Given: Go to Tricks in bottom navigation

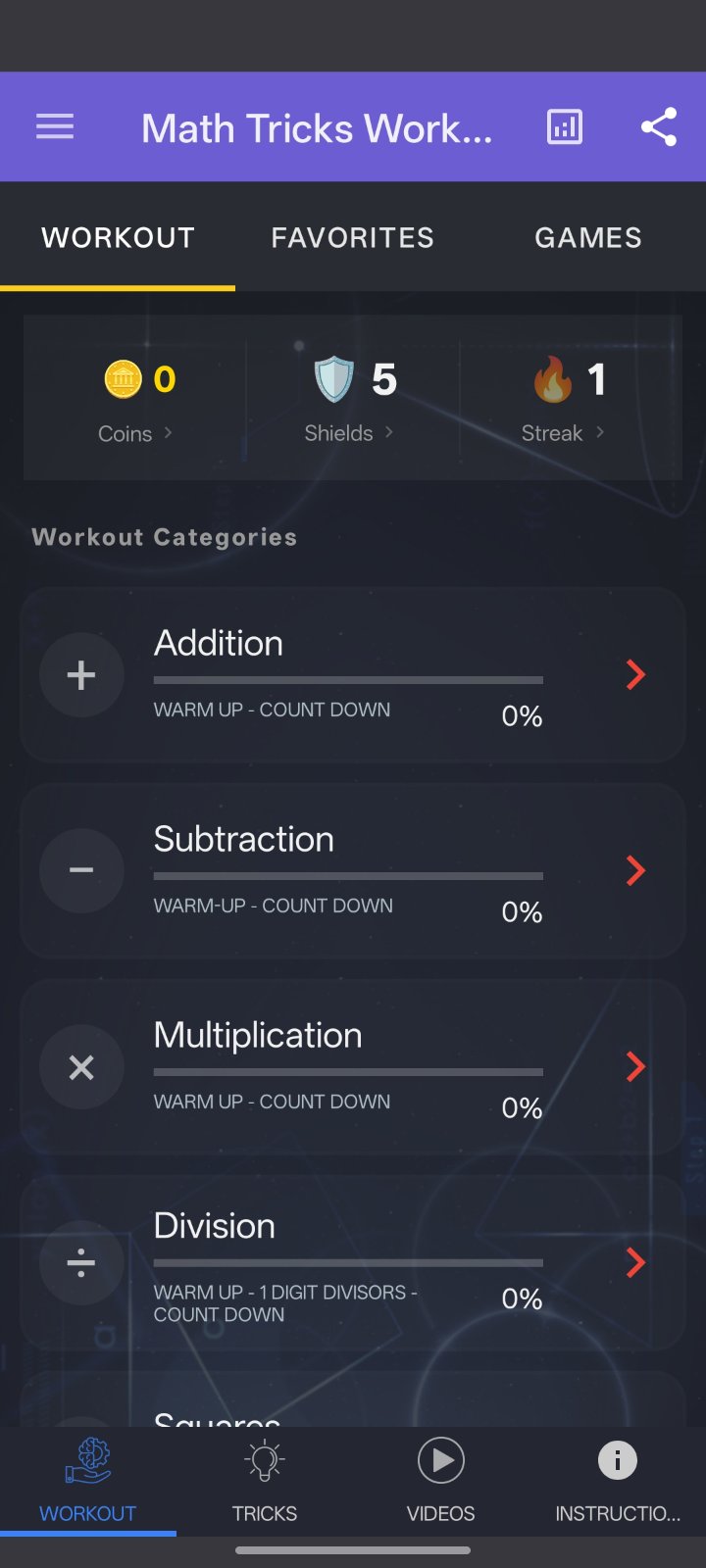Looking at the screenshot, I should click(x=265, y=1481).
